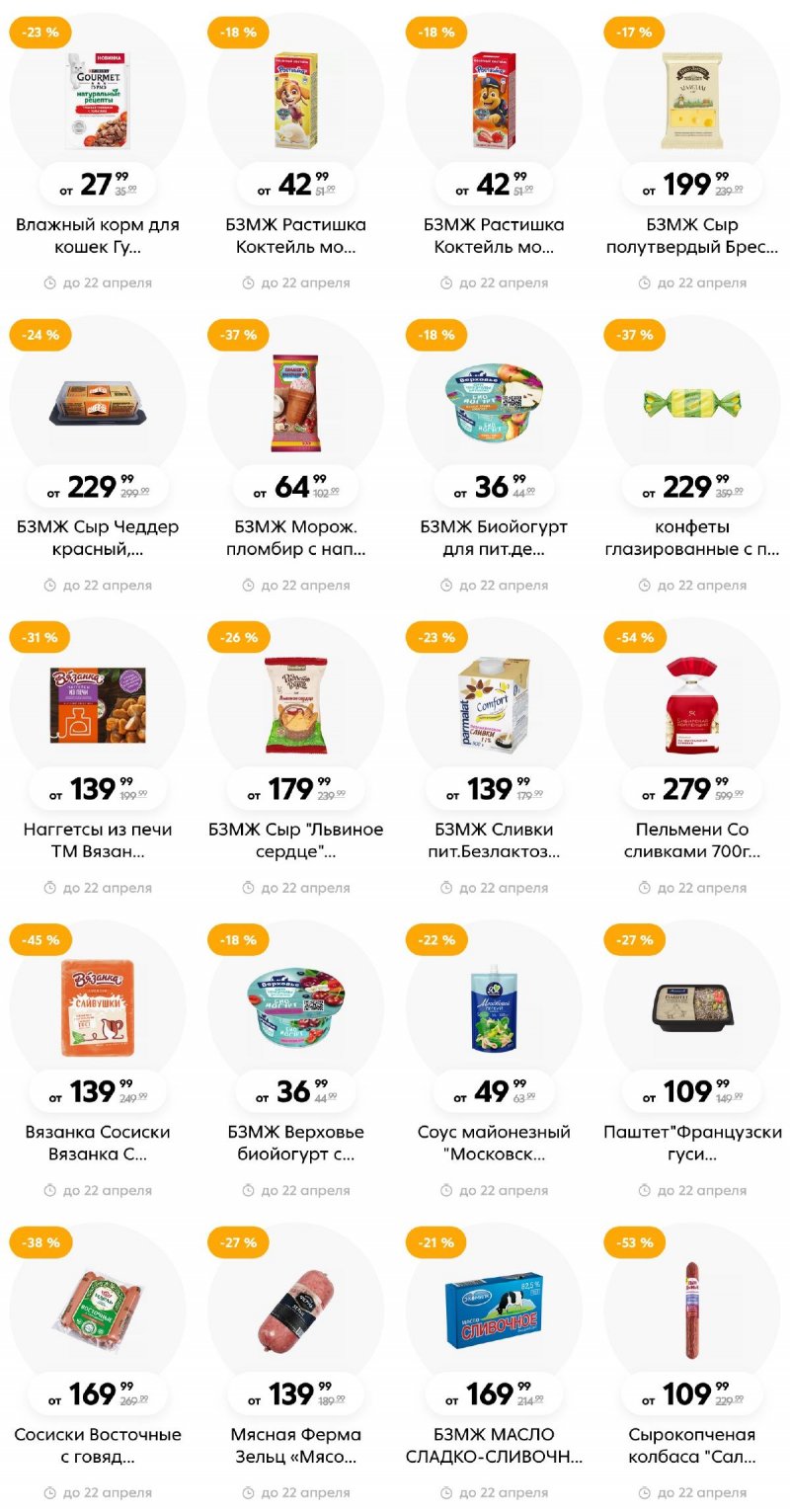Select Мясная Ферма Зельц product

tap(295, 1310)
